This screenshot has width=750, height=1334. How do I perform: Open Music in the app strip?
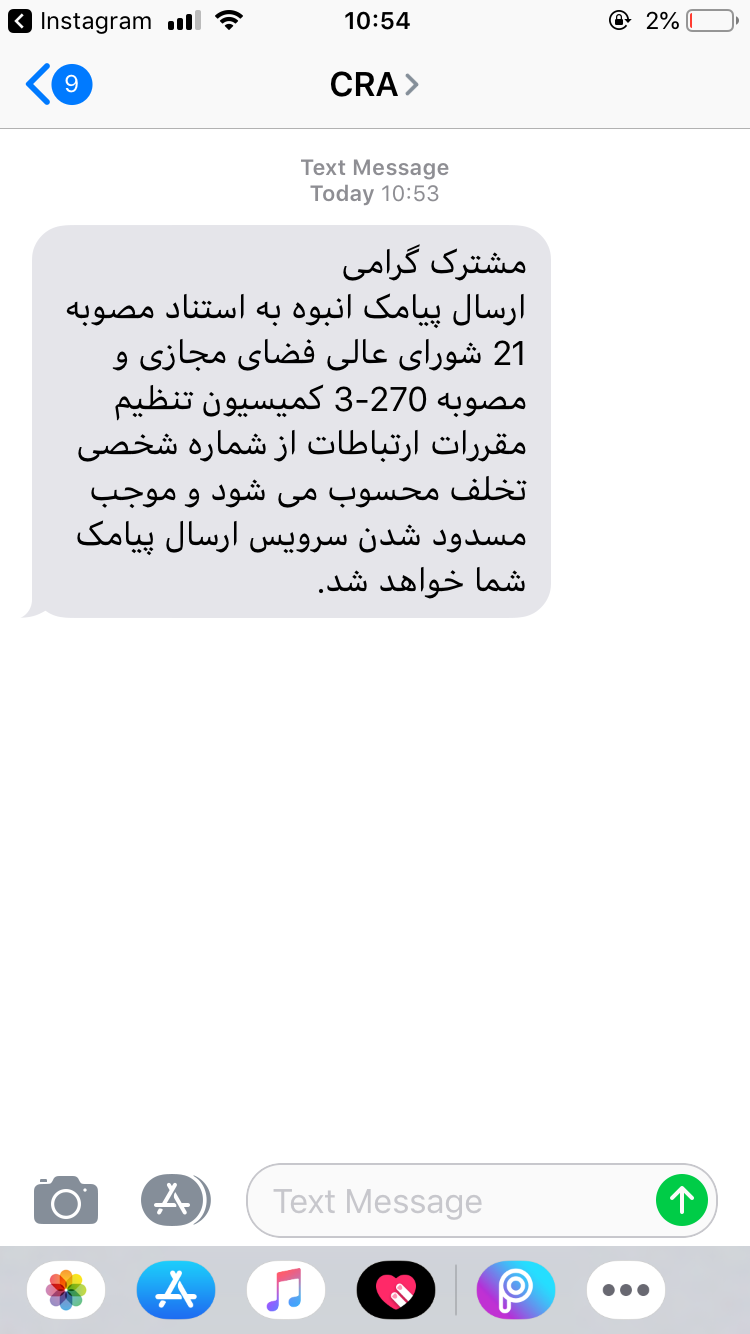286,1290
